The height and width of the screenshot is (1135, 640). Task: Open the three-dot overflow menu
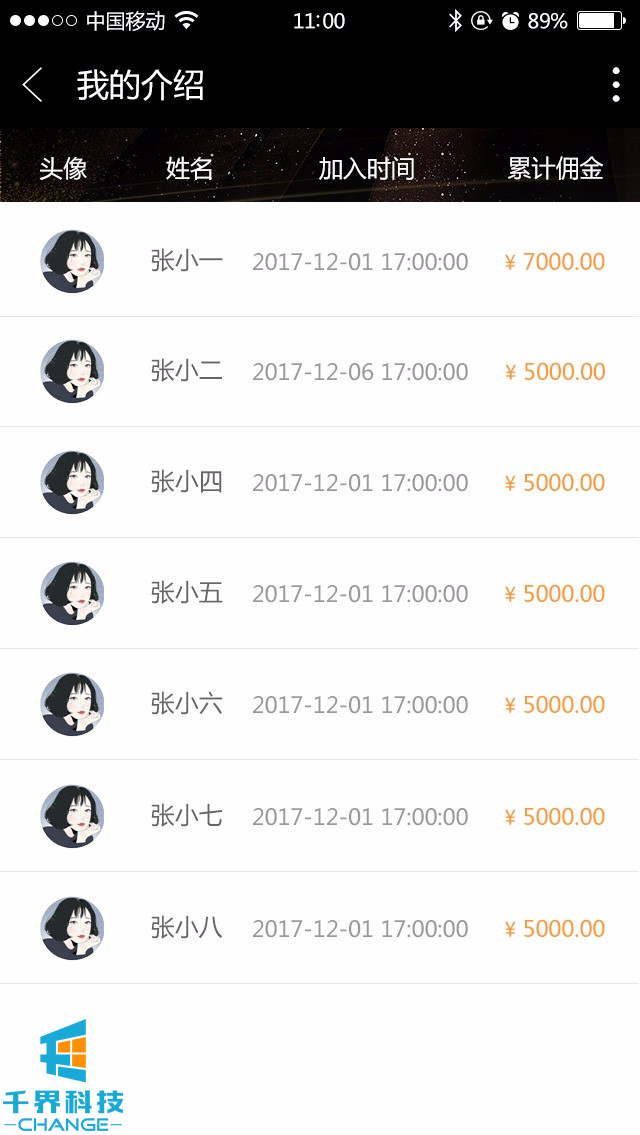pyautogui.click(x=615, y=86)
